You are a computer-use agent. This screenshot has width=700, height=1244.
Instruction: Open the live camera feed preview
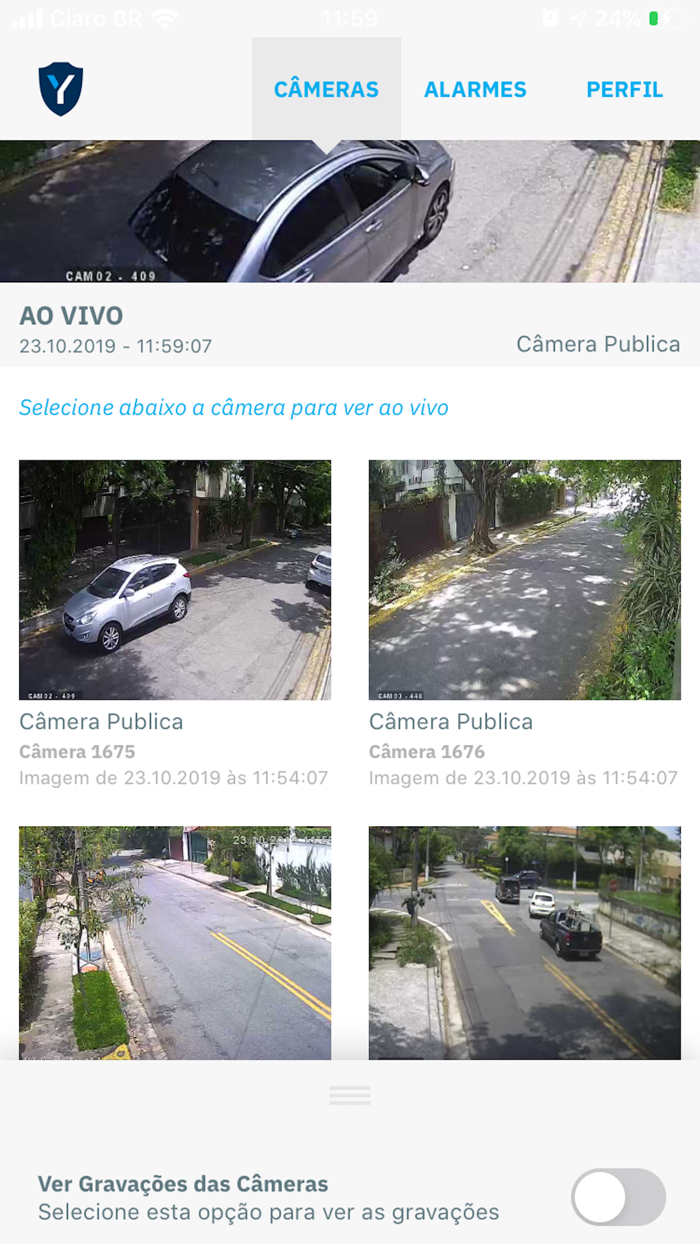(x=350, y=212)
